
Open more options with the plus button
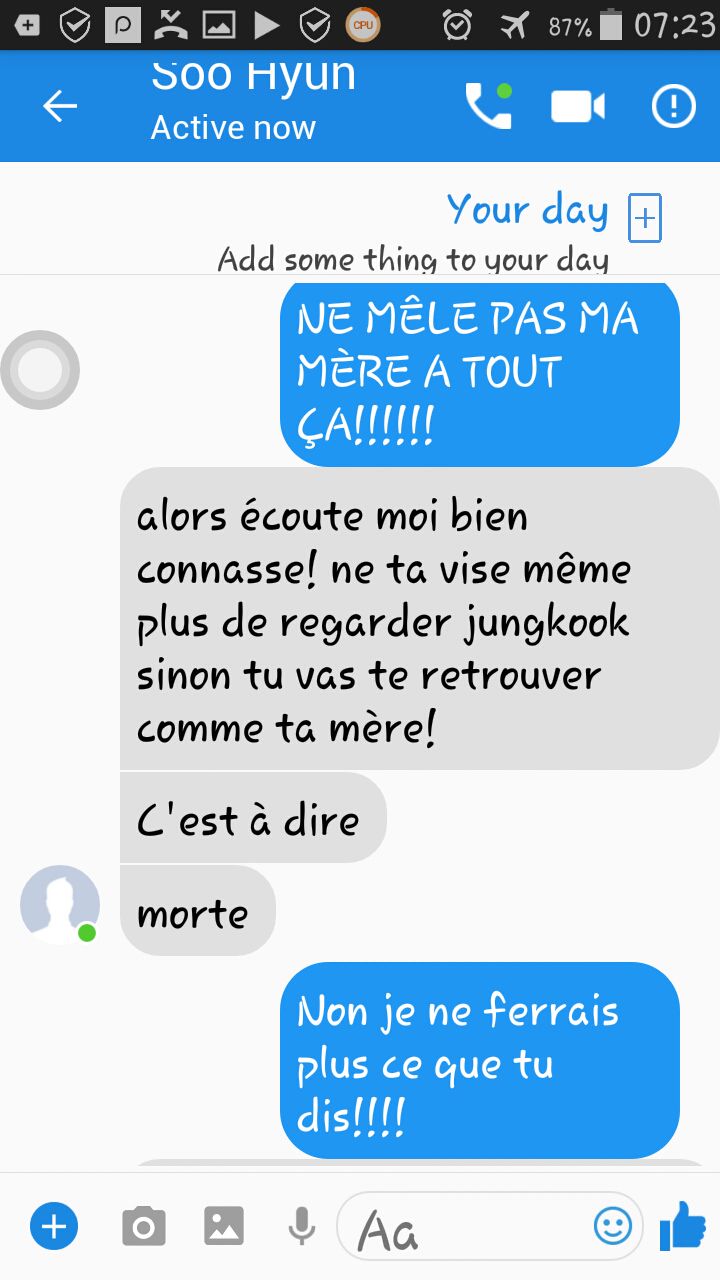pyautogui.click(x=54, y=1226)
